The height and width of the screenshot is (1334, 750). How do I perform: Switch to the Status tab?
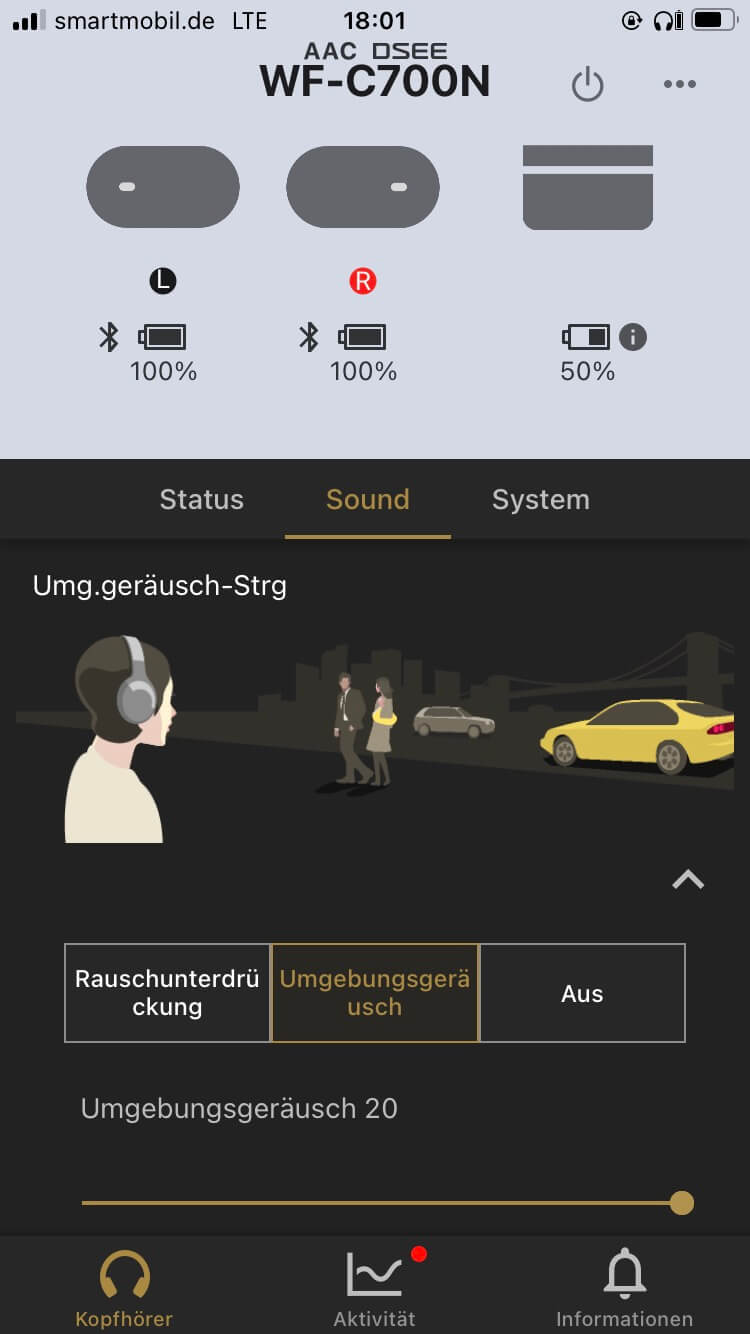[201, 500]
